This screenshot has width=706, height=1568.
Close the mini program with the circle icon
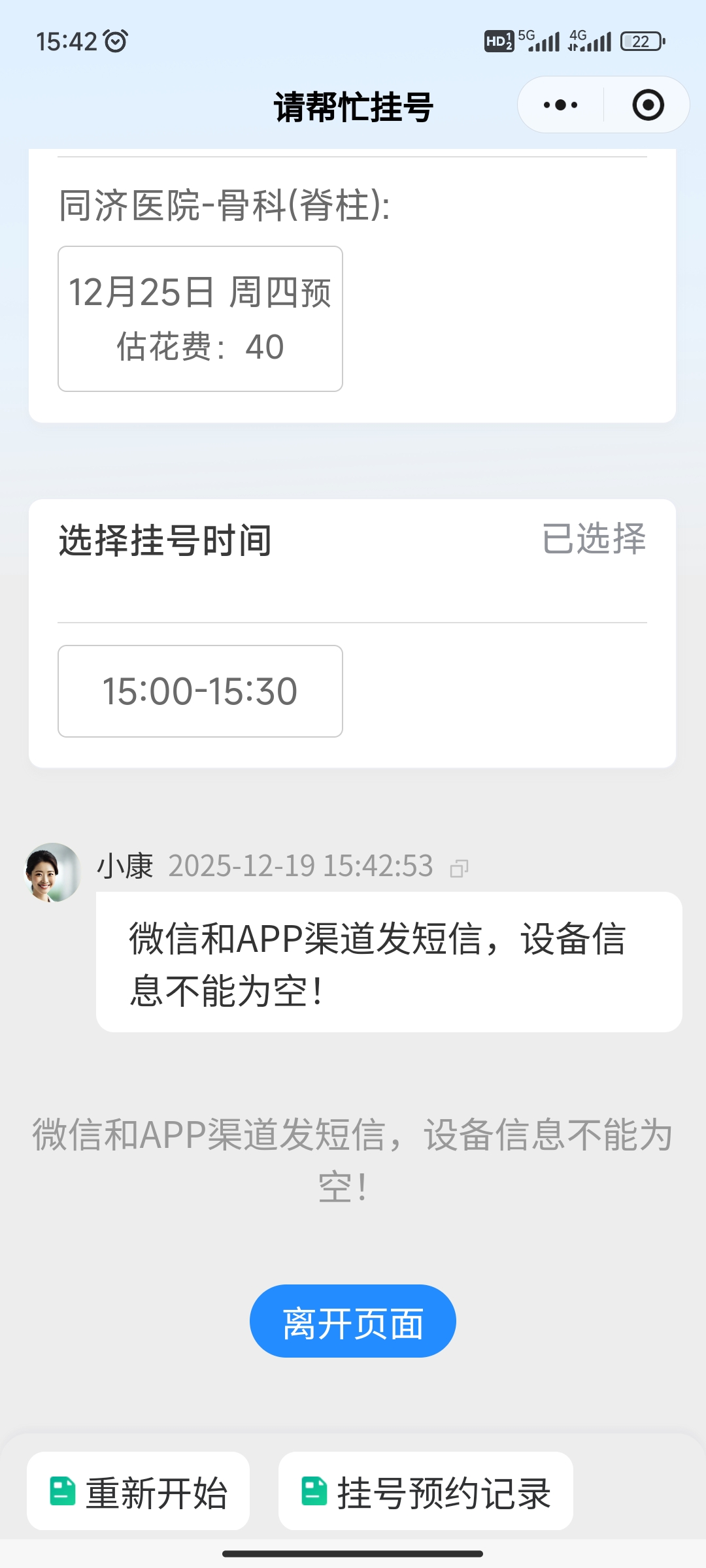coord(648,105)
